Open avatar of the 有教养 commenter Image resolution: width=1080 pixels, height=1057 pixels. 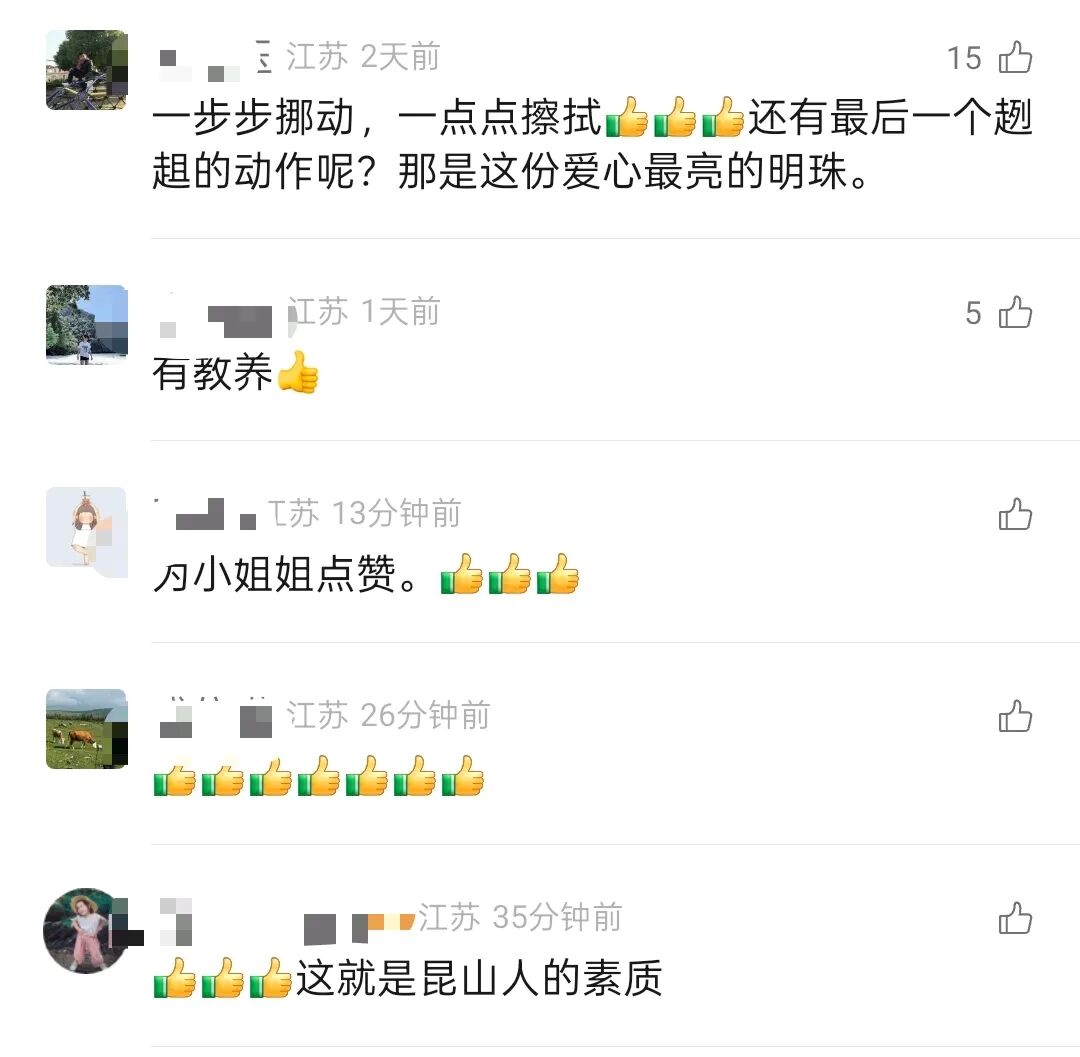[87, 325]
